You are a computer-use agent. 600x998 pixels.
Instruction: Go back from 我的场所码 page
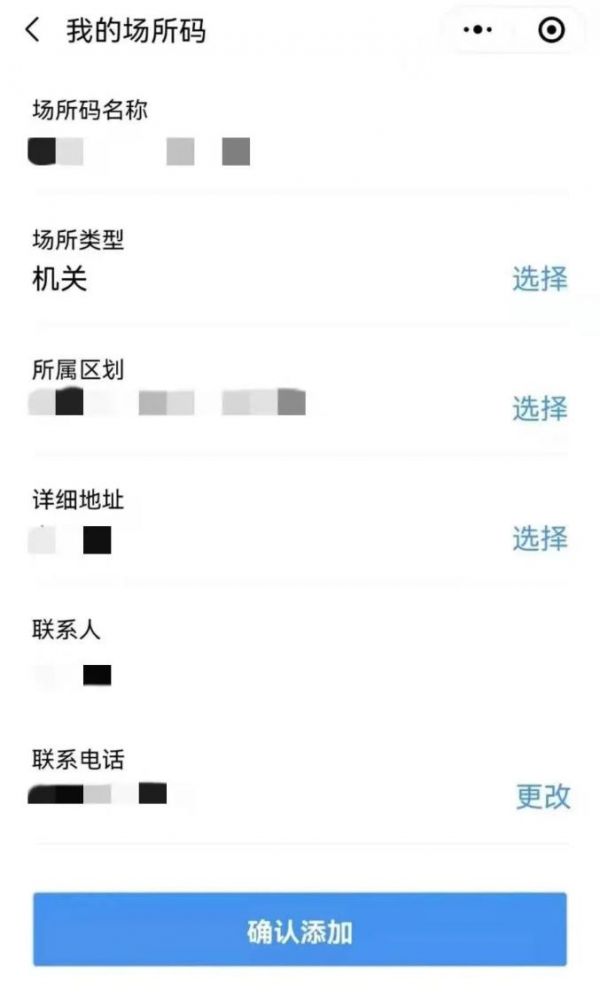[32, 30]
